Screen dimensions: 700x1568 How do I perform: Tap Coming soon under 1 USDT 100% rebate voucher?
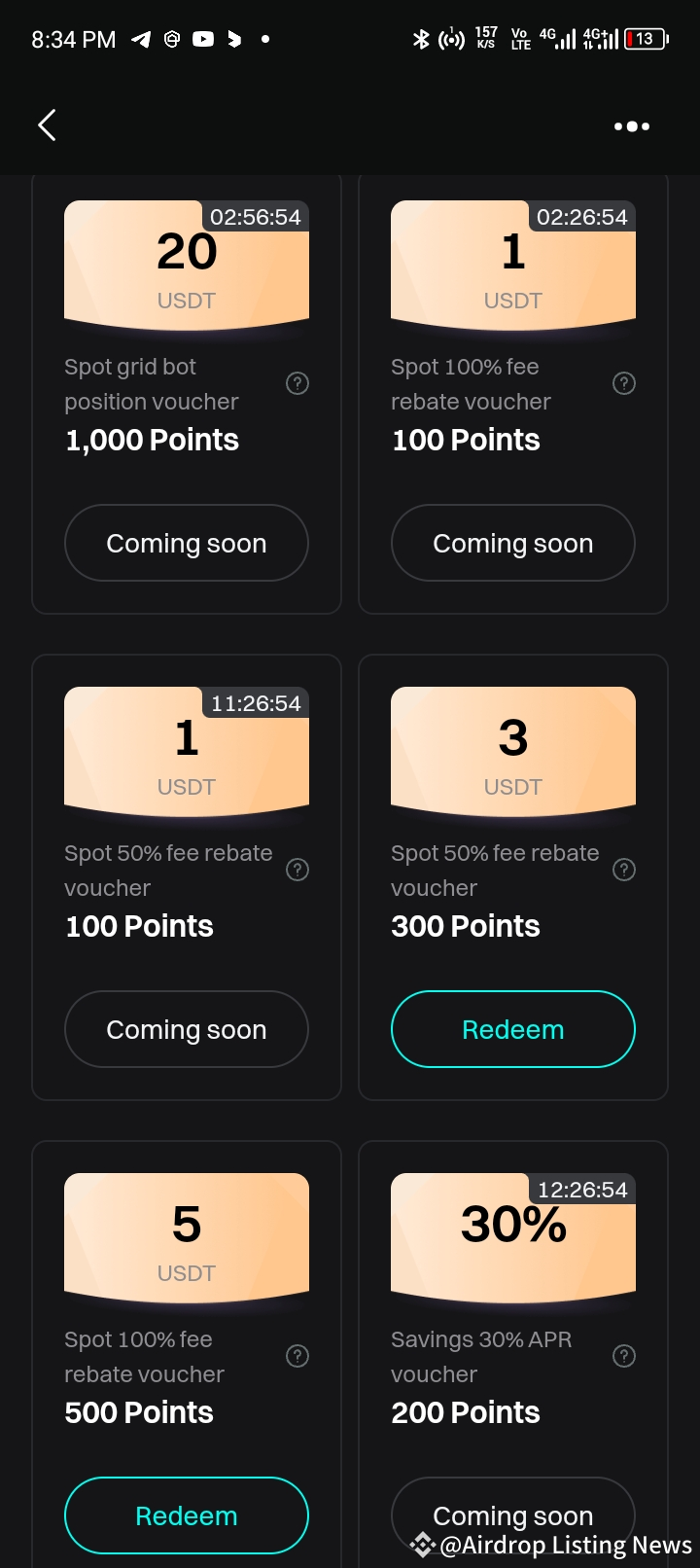(512, 543)
